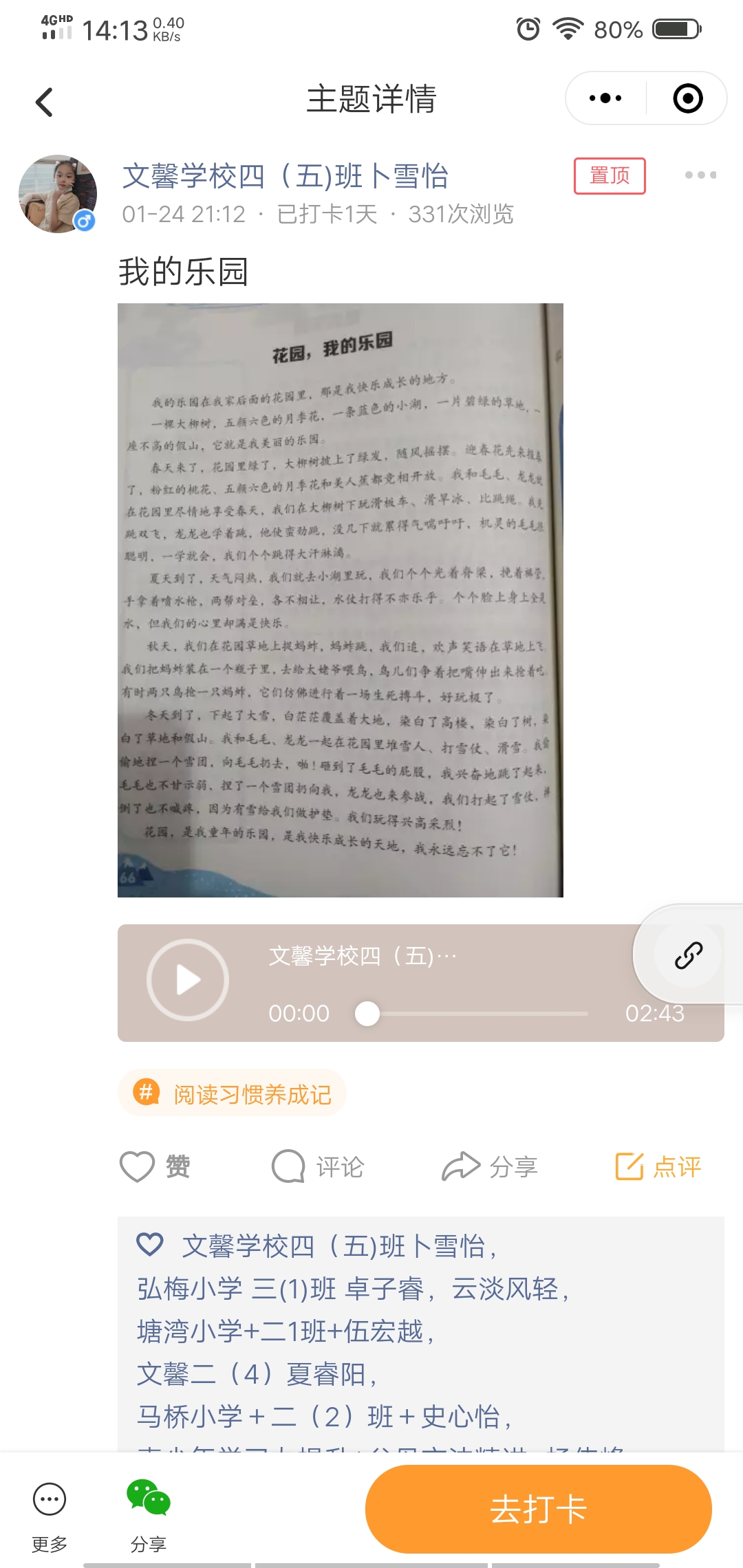The height and width of the screenshot is (1568, 743).
Task: Like this post with 赞
Action: pos(155,1166)
